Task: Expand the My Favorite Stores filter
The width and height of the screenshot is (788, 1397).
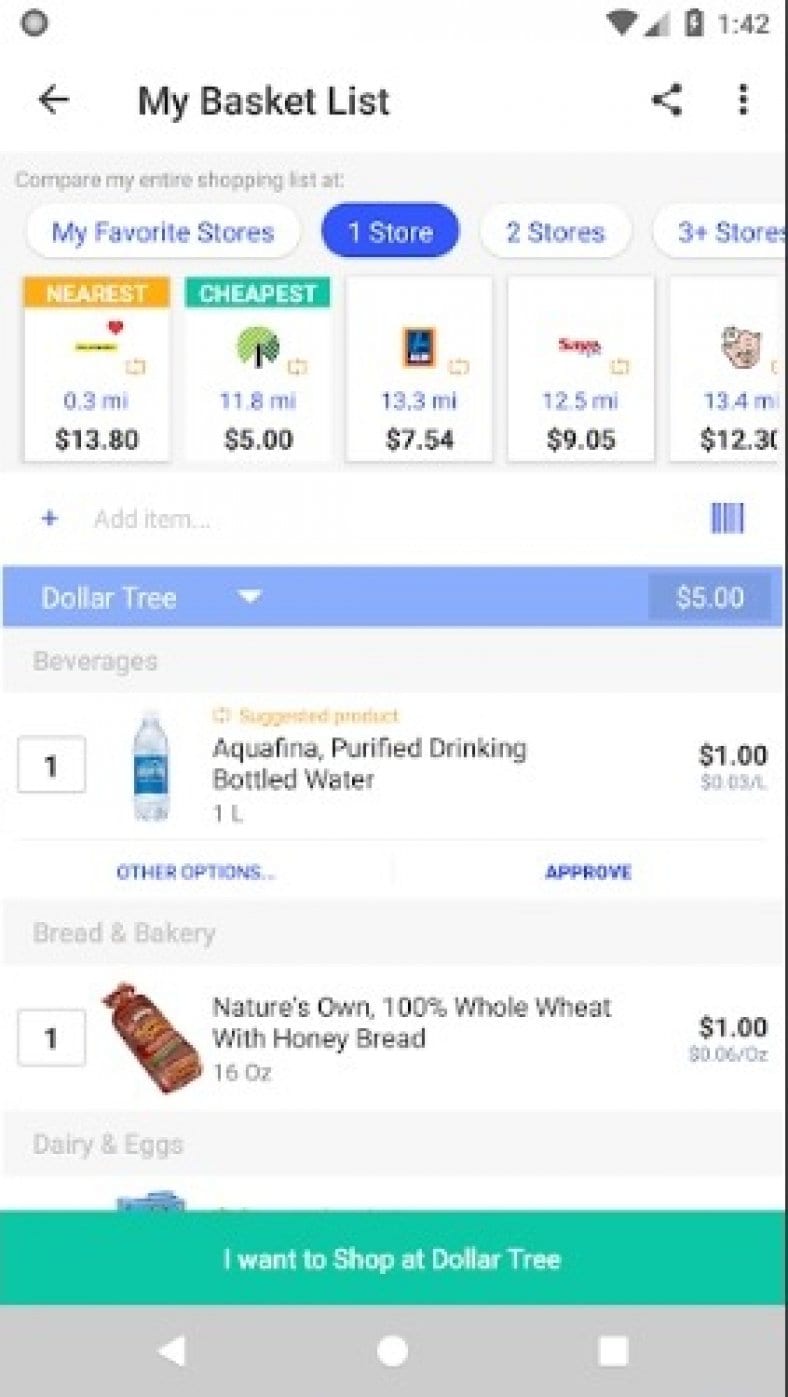Action: 162,231
